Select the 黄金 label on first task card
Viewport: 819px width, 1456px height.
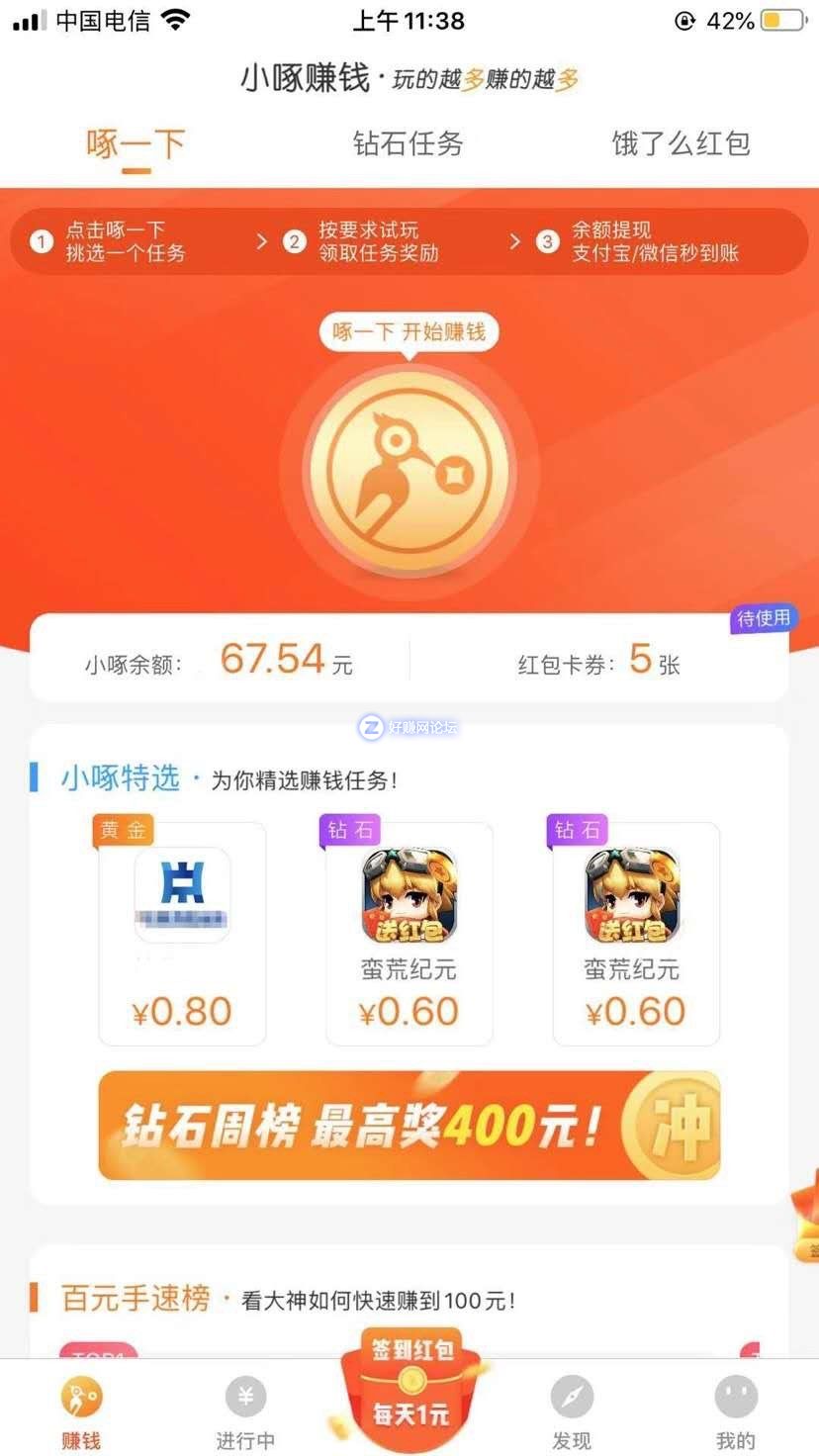[x=122, y=831]
